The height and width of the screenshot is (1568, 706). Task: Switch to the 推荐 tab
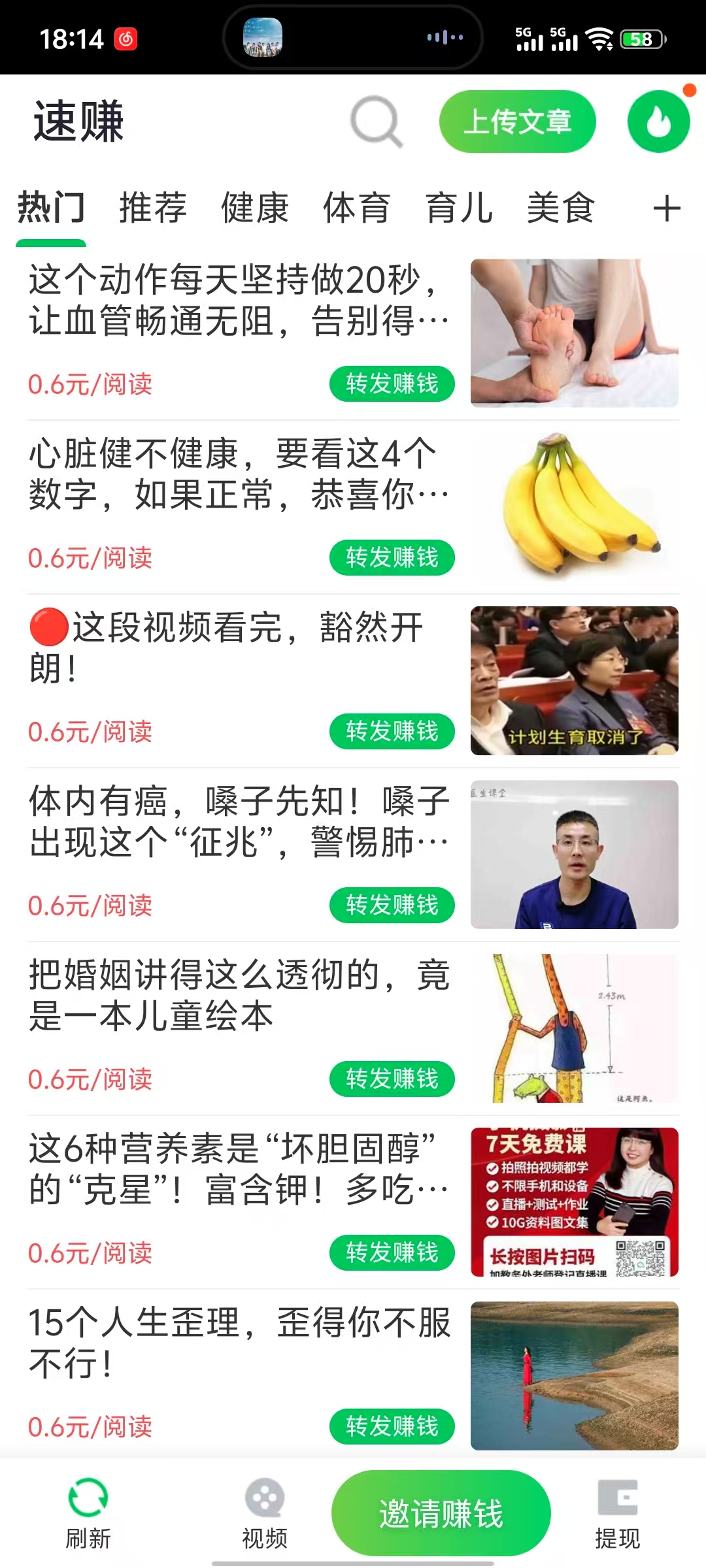pyautogui.click(x=153, y=208)
